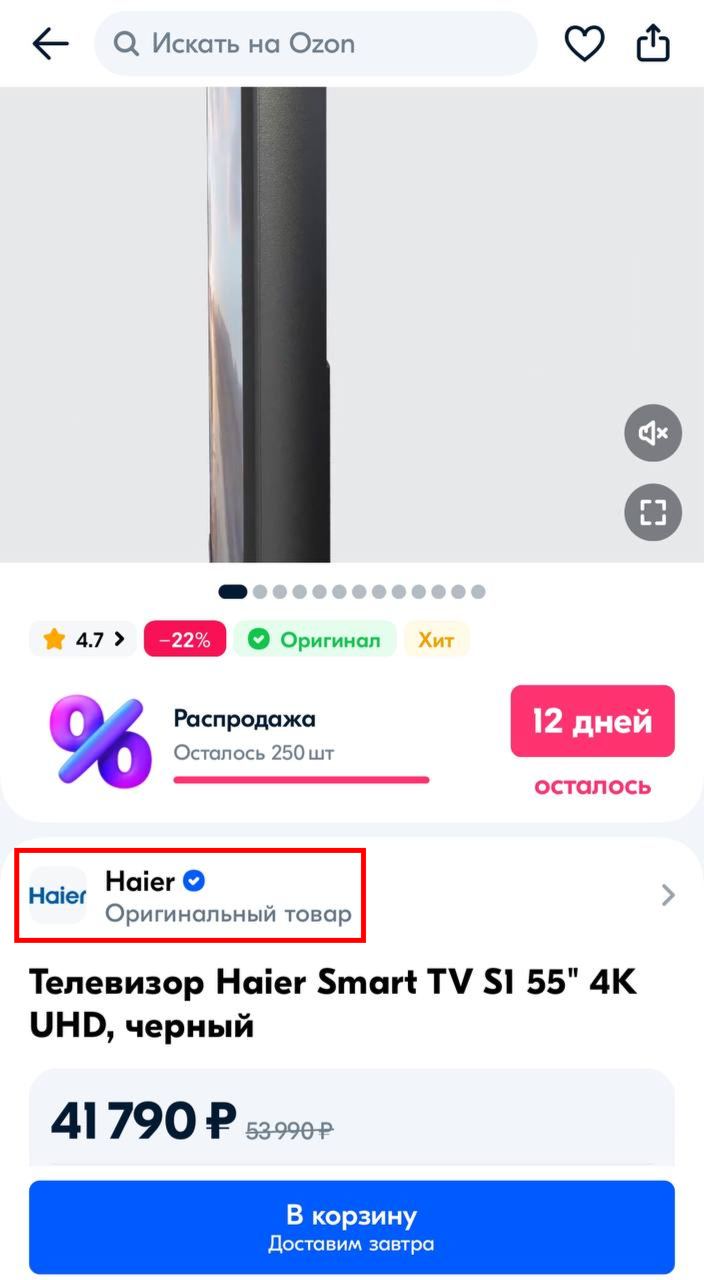Expand product video to fullscreen
This screenshot has height=1280, width=704.
coord(653,513)
